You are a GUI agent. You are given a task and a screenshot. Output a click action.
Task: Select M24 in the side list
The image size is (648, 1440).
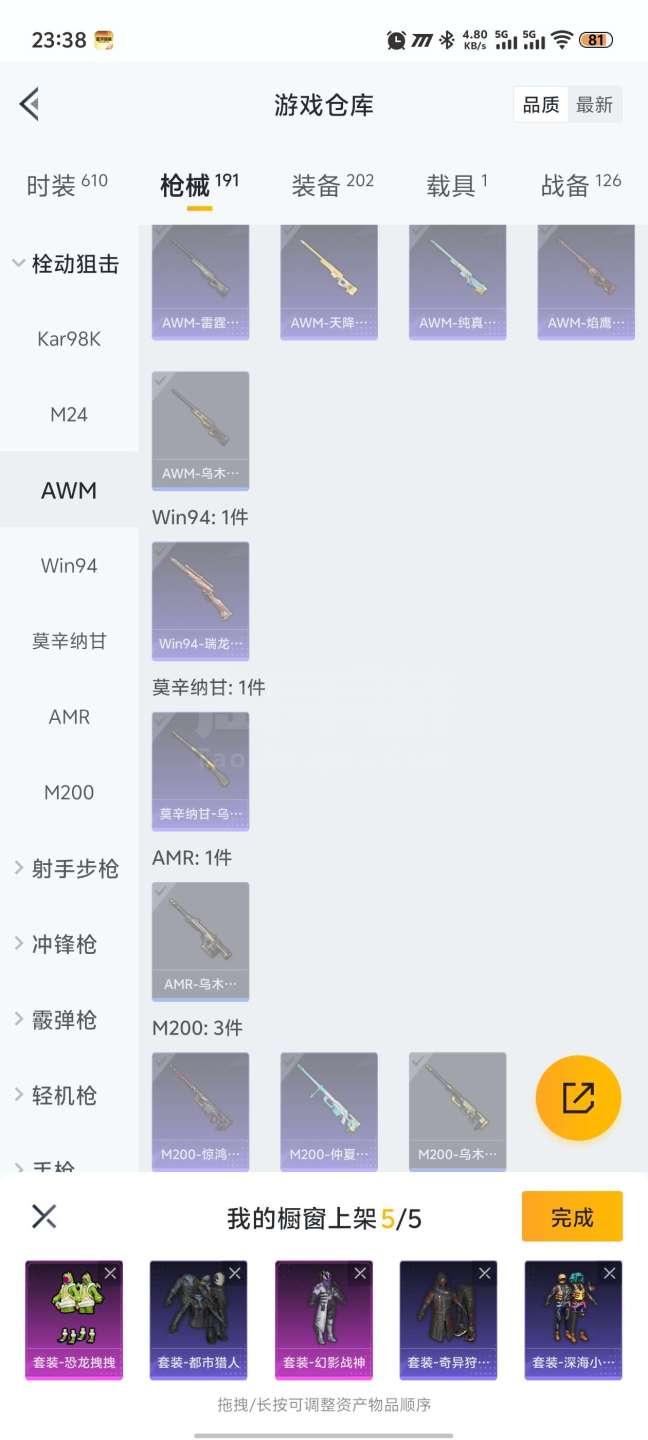[x=69, y=414]
